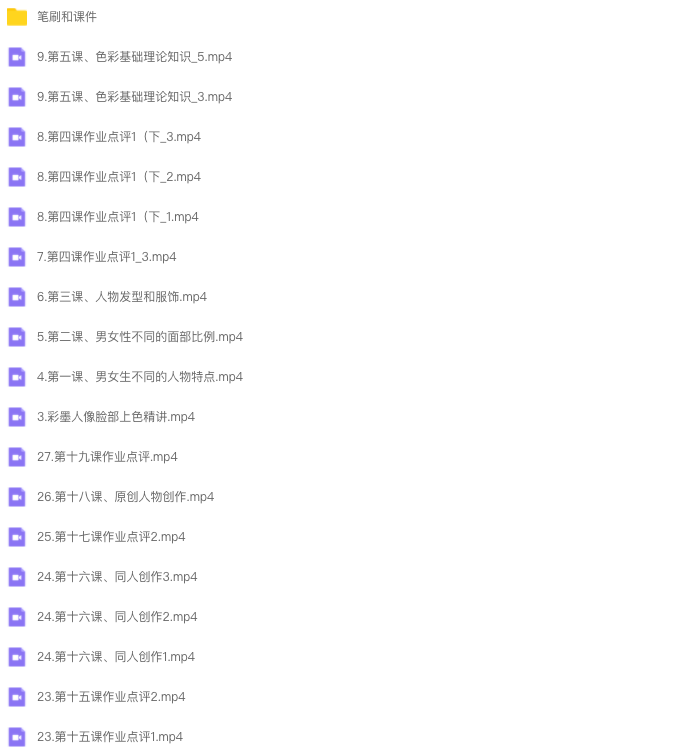Play 24.第十六课、同人创作2.mp4
The width and height of the screenshot is (680, 750).
117,617
